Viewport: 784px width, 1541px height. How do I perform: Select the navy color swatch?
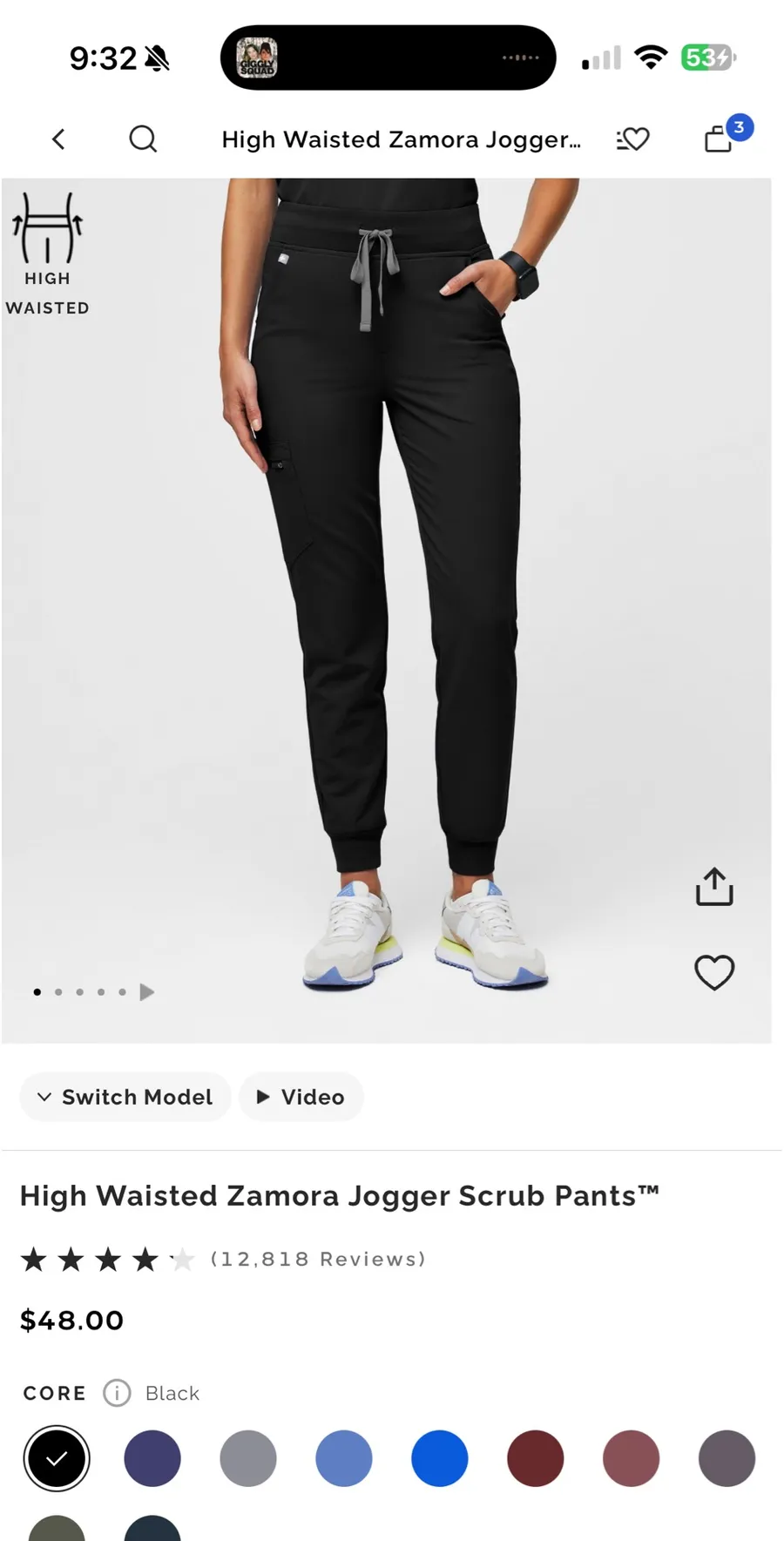coord(152,1458)
